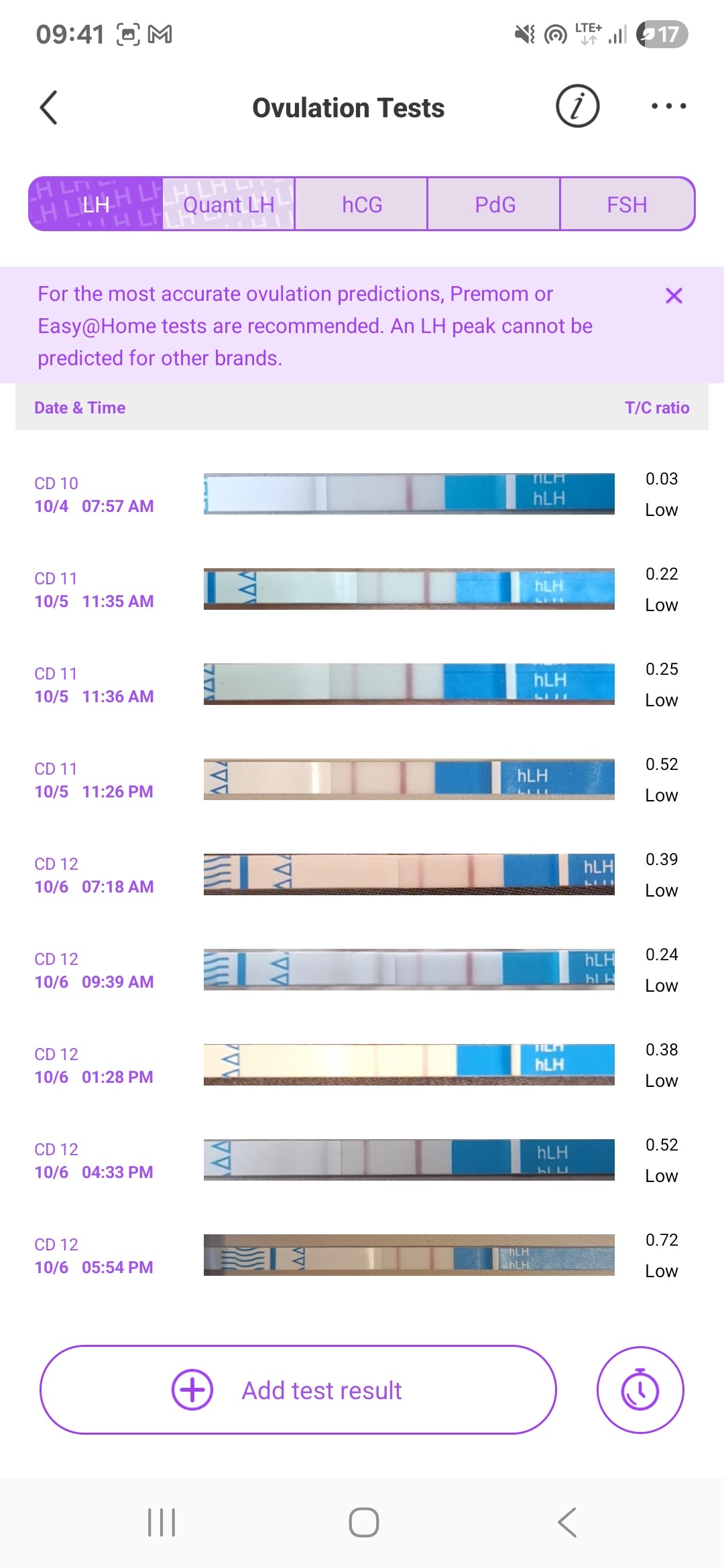724x1568 pixels.
Task: Switch to the Quant LH tab
Action: pyautogui.click(x=229, y=204)
